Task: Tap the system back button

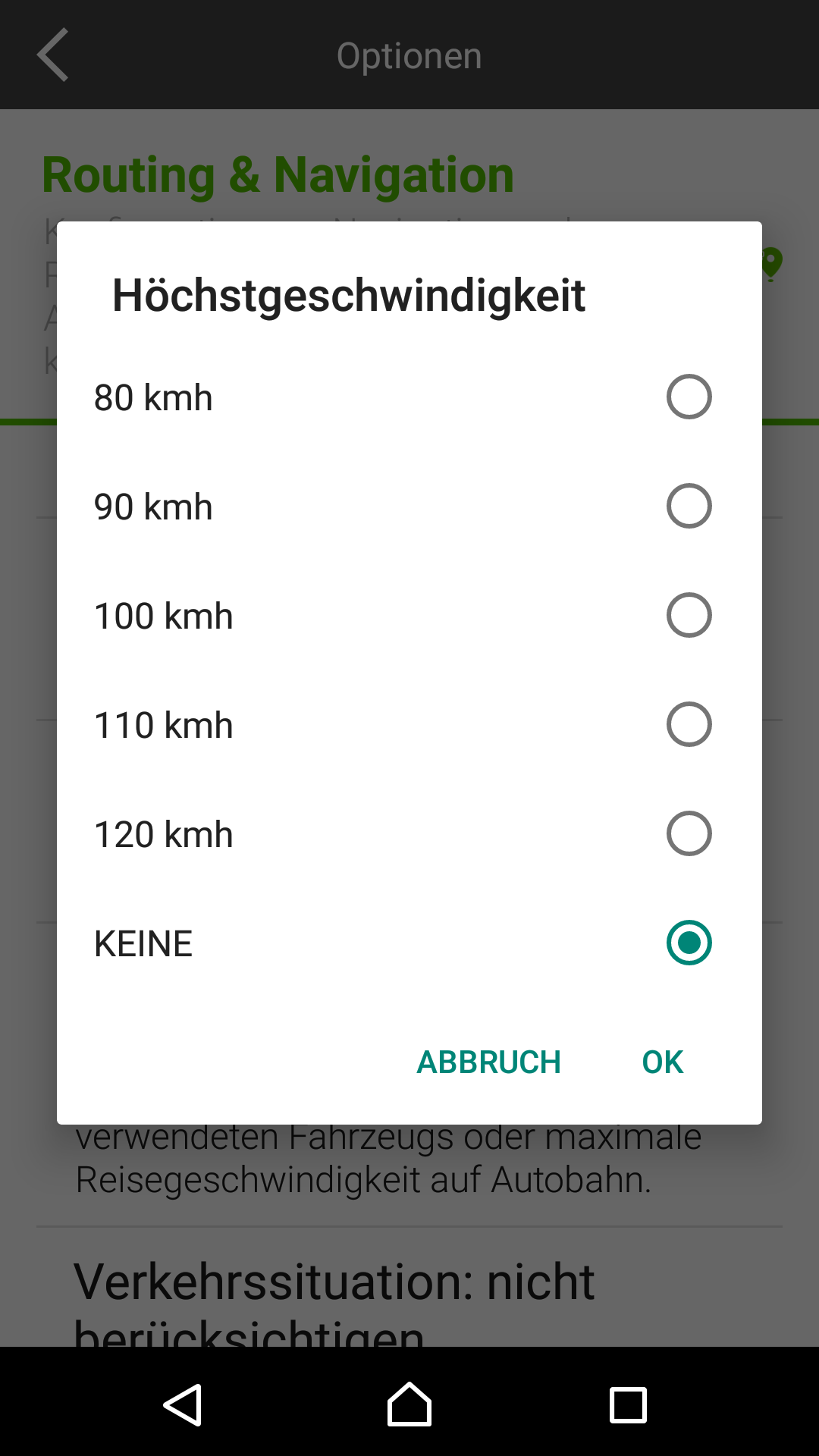Action: tap(183, 1404)
